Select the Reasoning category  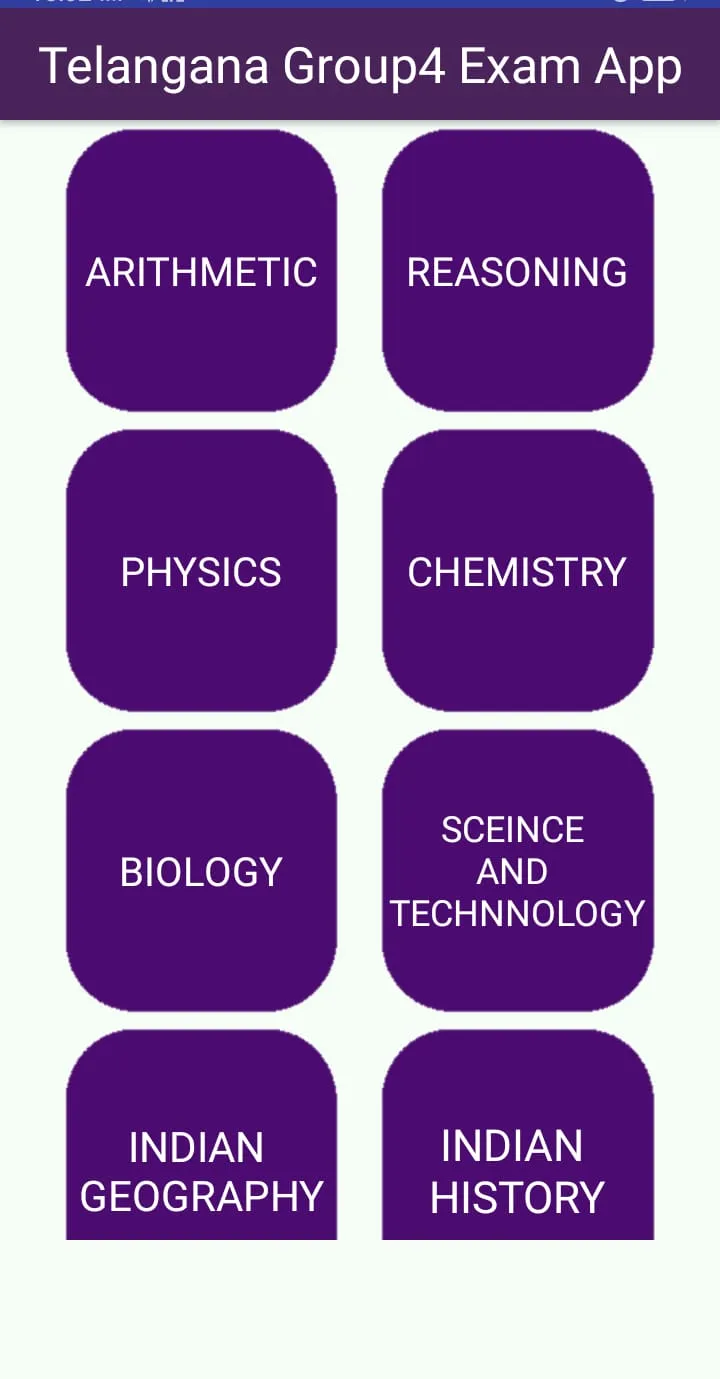(x=517, y=270)
